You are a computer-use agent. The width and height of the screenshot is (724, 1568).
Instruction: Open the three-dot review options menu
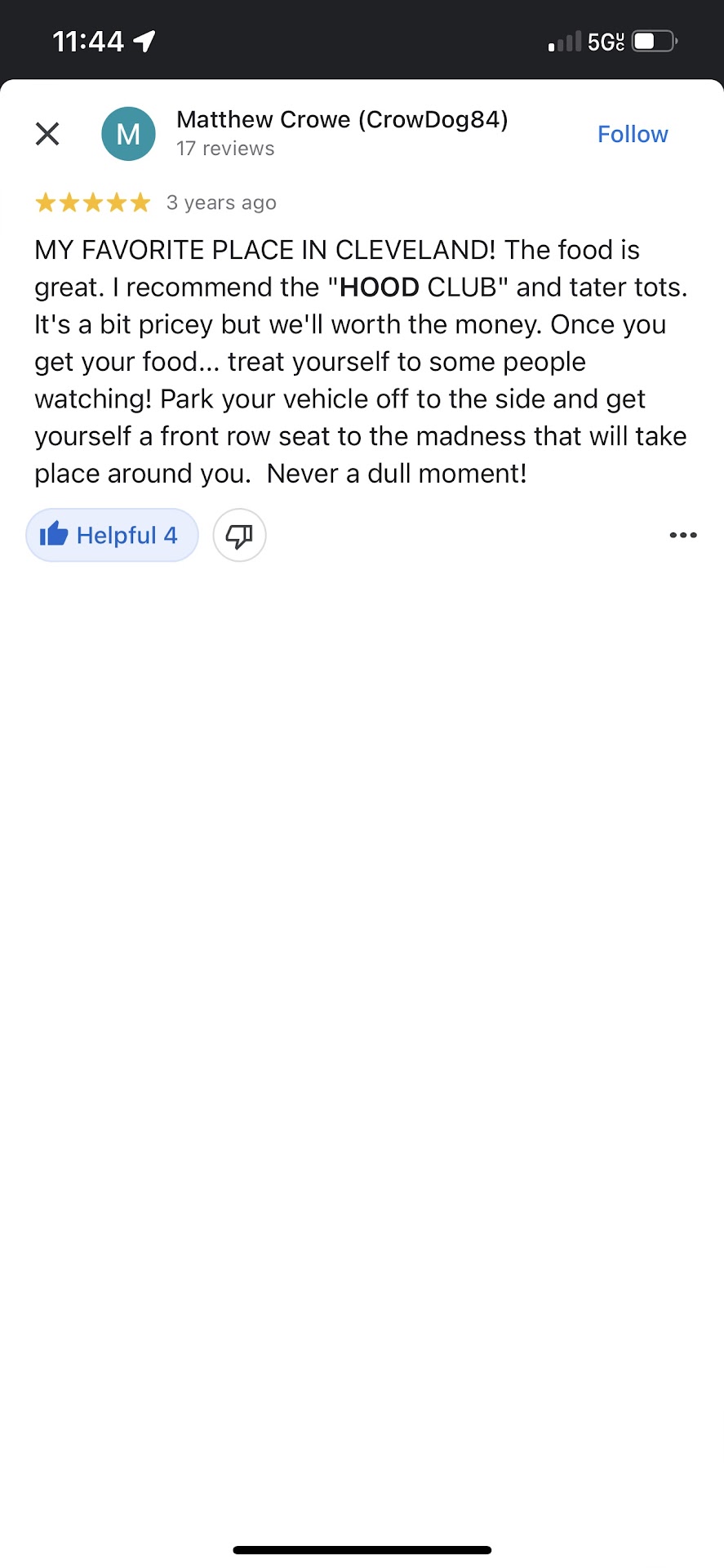682,535
